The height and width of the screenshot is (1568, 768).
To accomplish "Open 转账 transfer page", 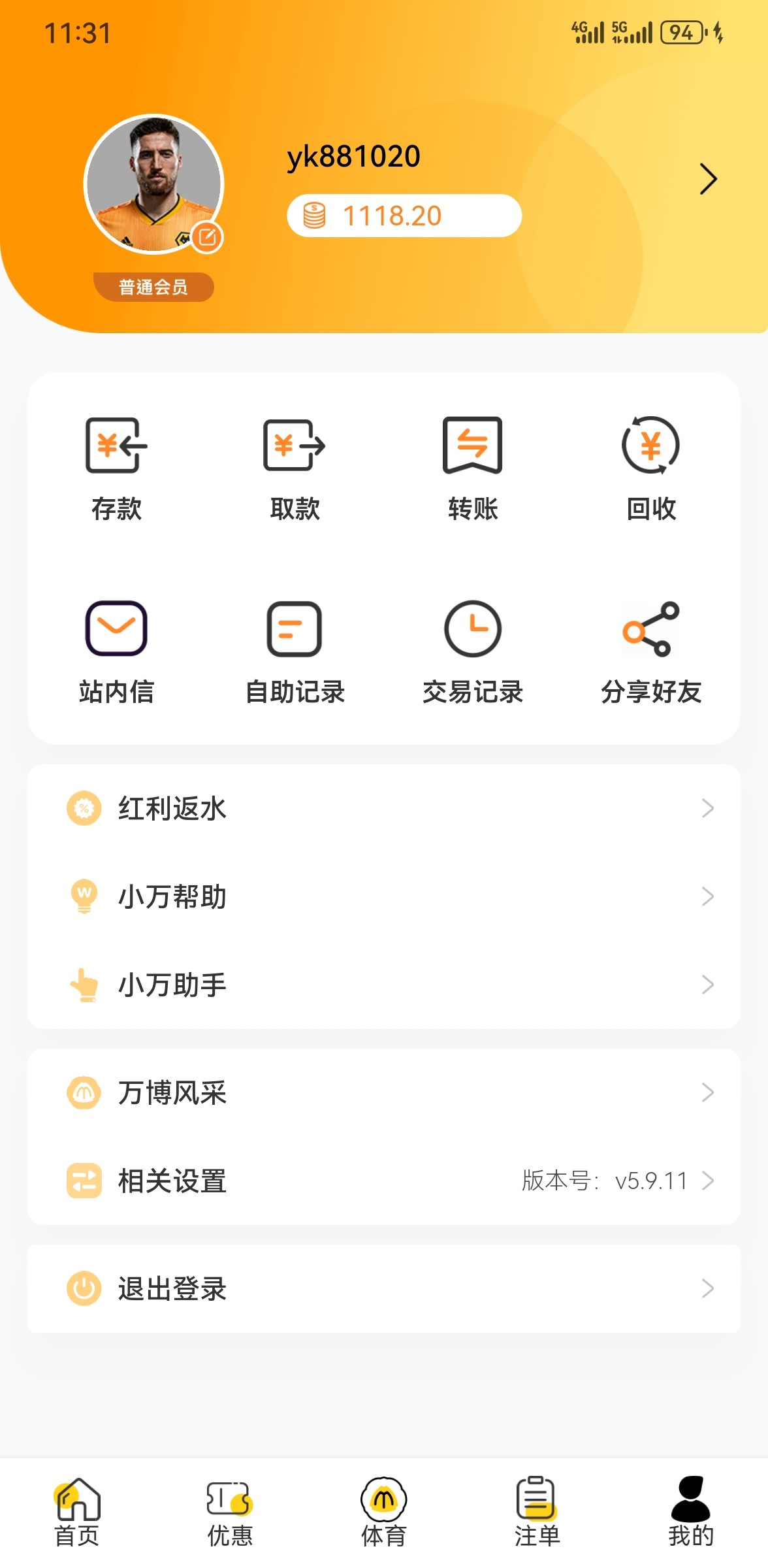I will (x=473, y=468).
